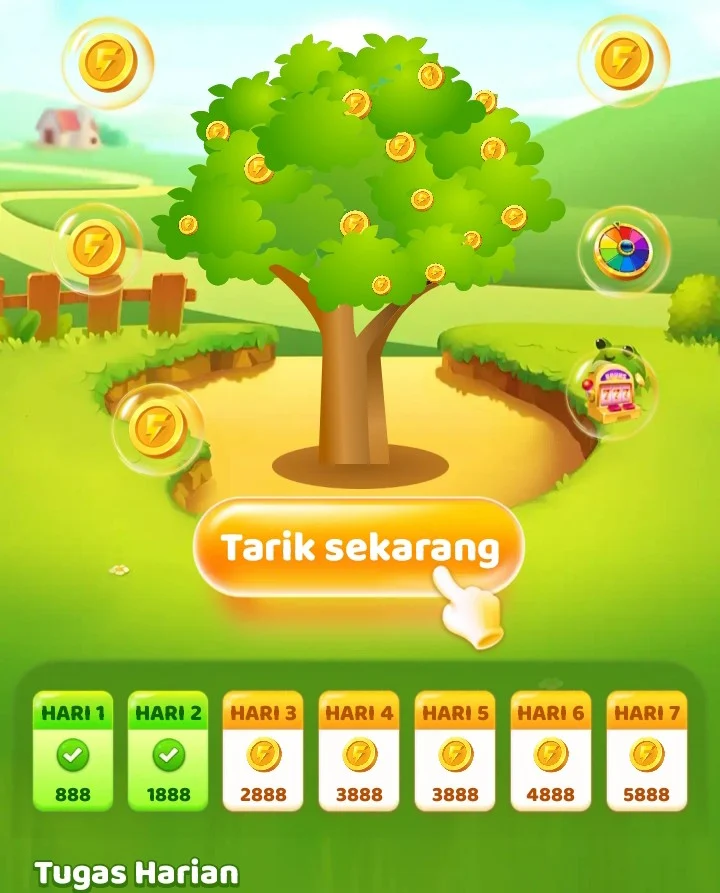Viewport: 720px width, 893px height.
Task: Select the Hari 4 reward card
Action: [359, 752]
